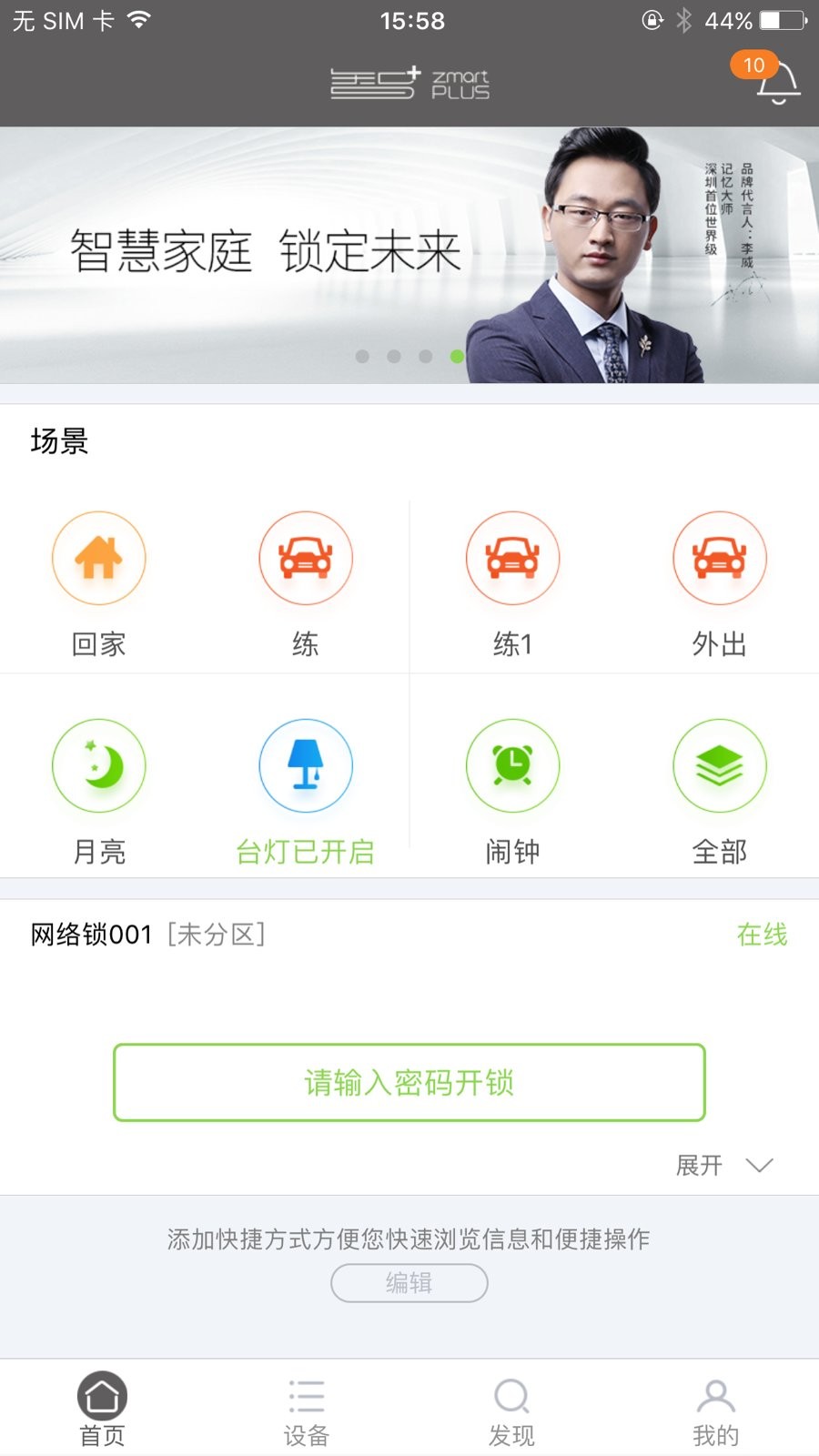Select the 月亮 moon scene icon
The height and width of the screenshot is (1456, 819).
pyautogui.click(x=99, y=765)
